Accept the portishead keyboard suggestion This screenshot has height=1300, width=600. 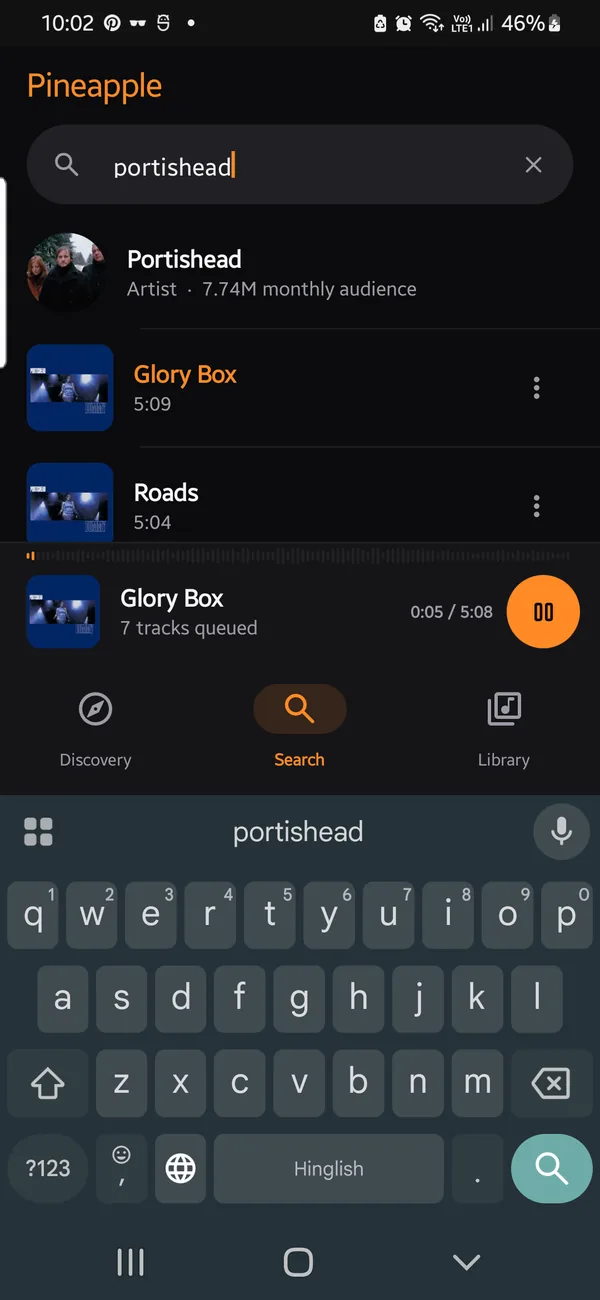(x=298, y=832)
